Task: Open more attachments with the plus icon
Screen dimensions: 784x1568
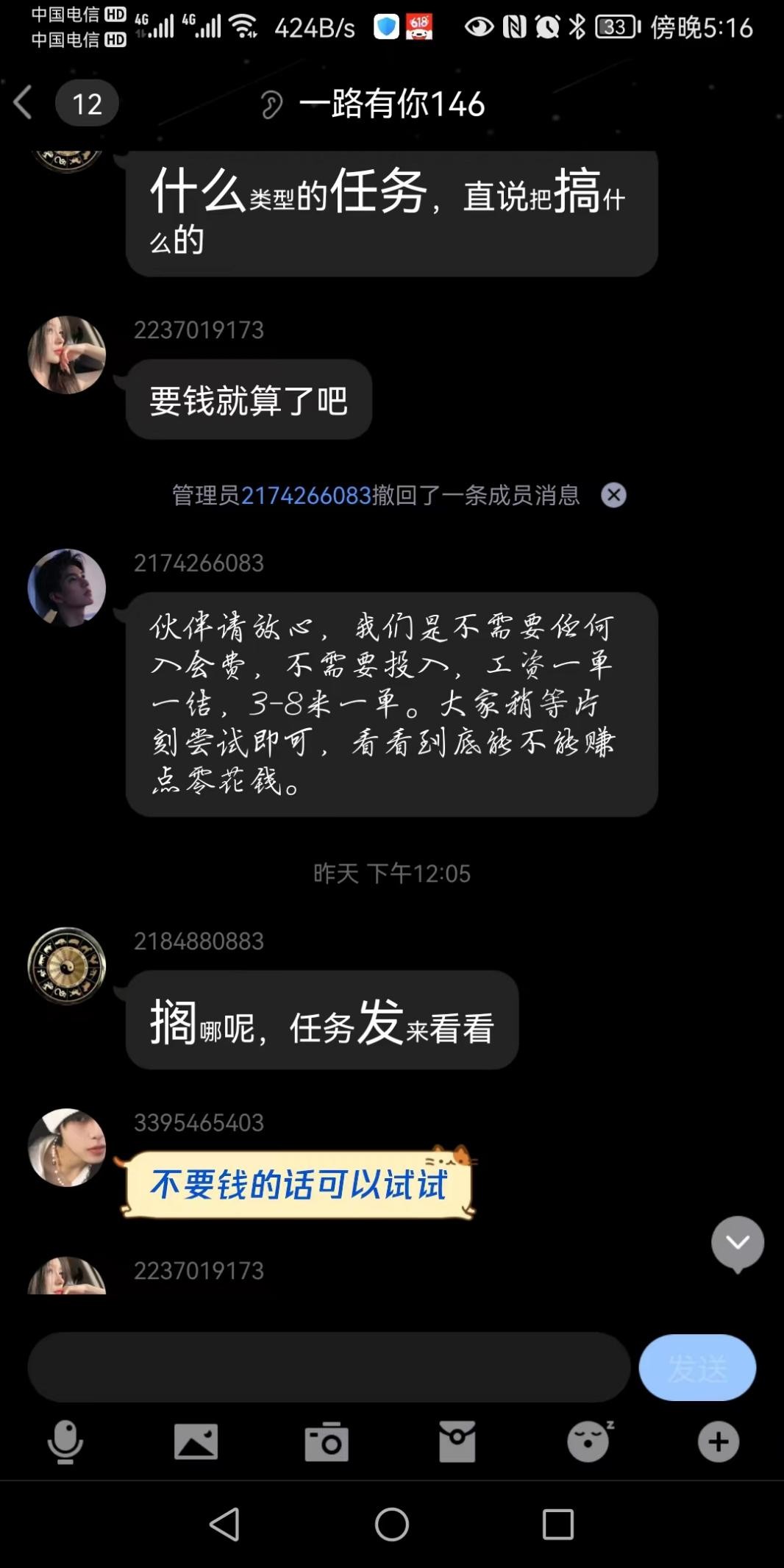Action: click(x=718, y=1443)
